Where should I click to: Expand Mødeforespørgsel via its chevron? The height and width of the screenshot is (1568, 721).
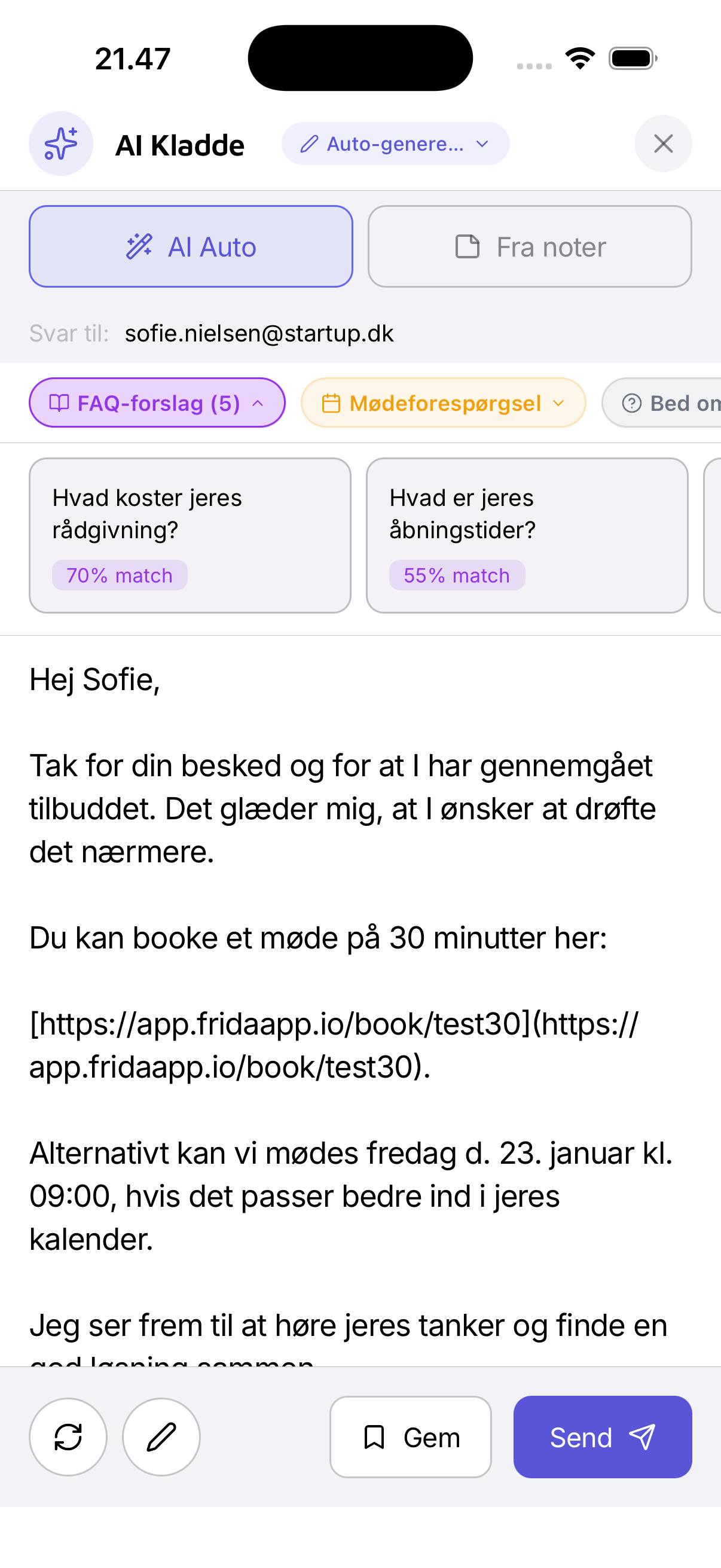(x=558, y=402)
